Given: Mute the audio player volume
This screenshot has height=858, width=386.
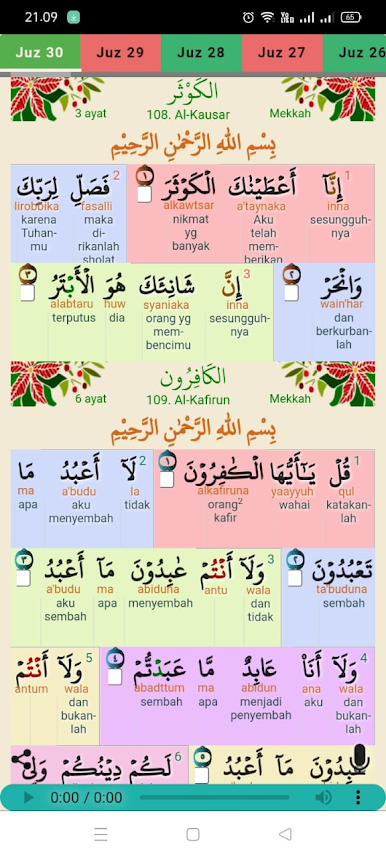Looking at the screenshot, I should [324, 797].
